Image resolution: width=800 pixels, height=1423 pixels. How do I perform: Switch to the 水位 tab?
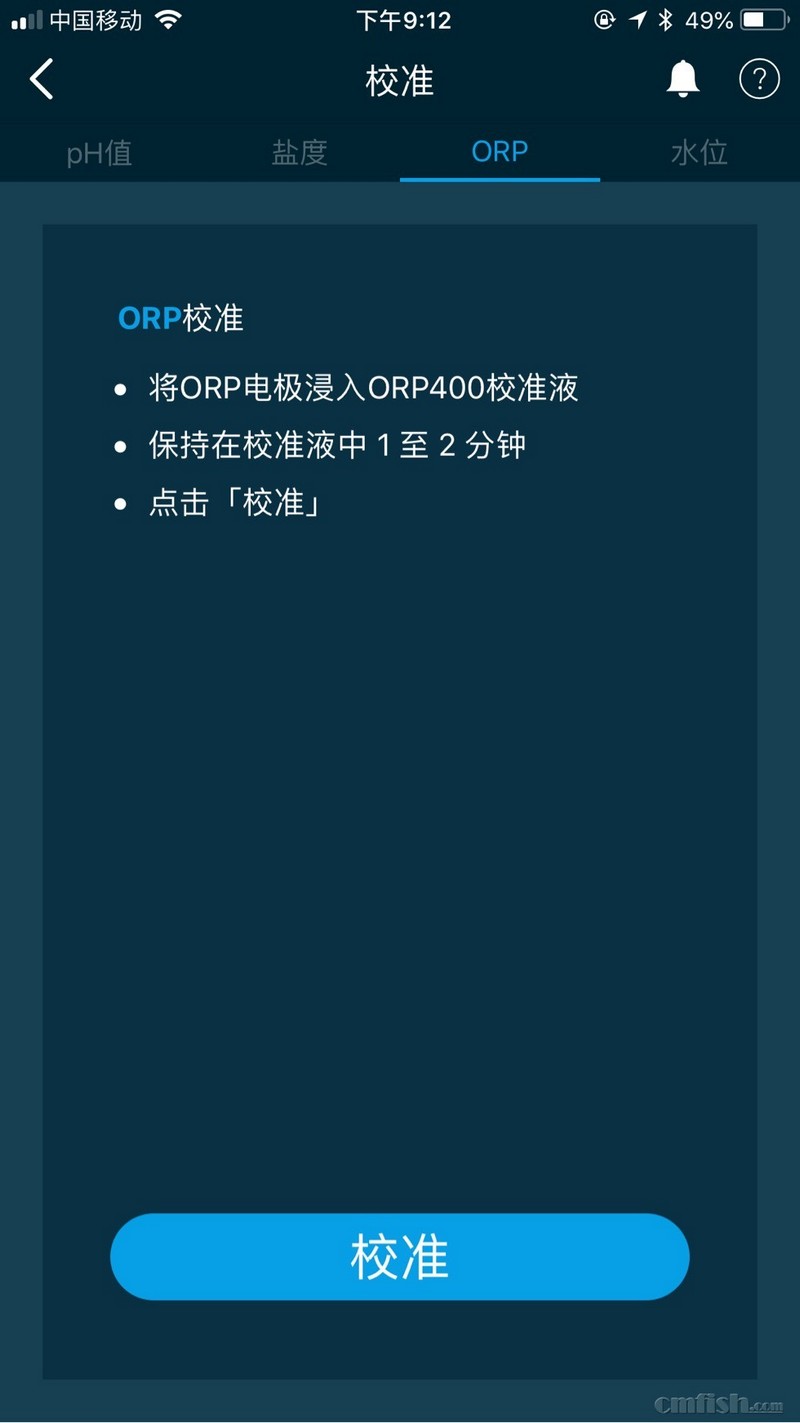(699, 153)
